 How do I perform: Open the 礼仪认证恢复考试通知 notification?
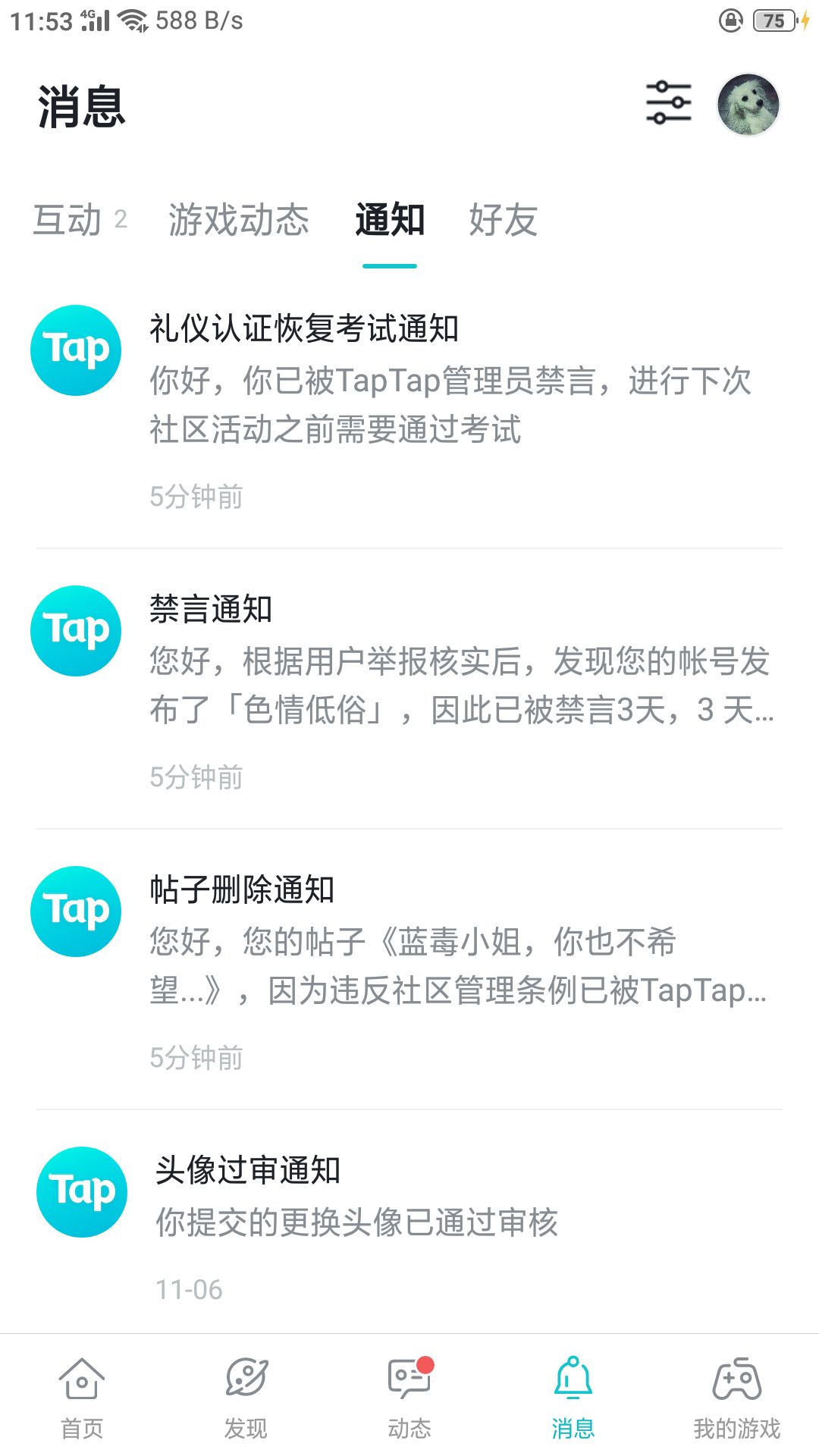(409, 409)
